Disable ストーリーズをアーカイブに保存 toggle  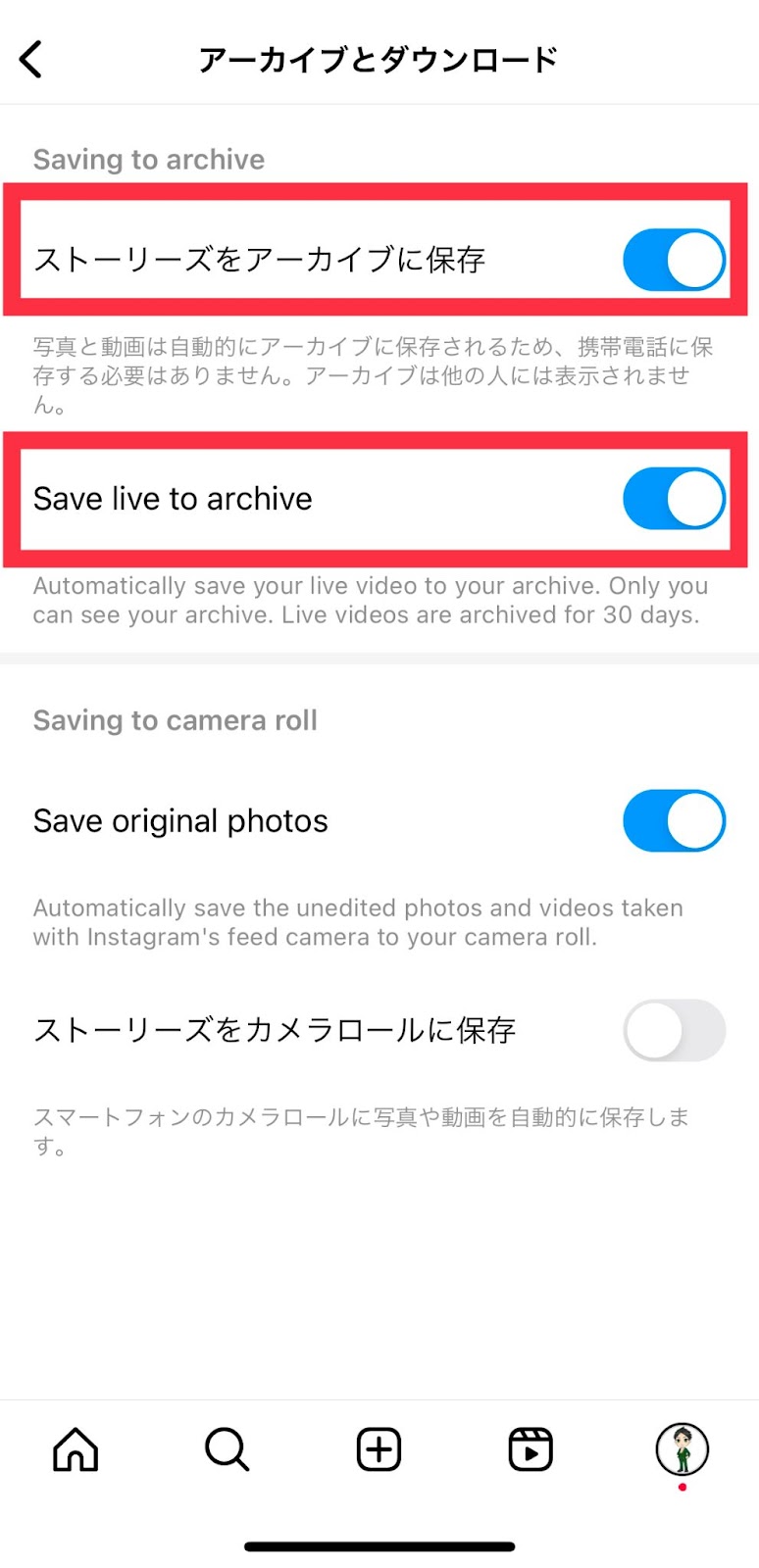coord(674,260)
